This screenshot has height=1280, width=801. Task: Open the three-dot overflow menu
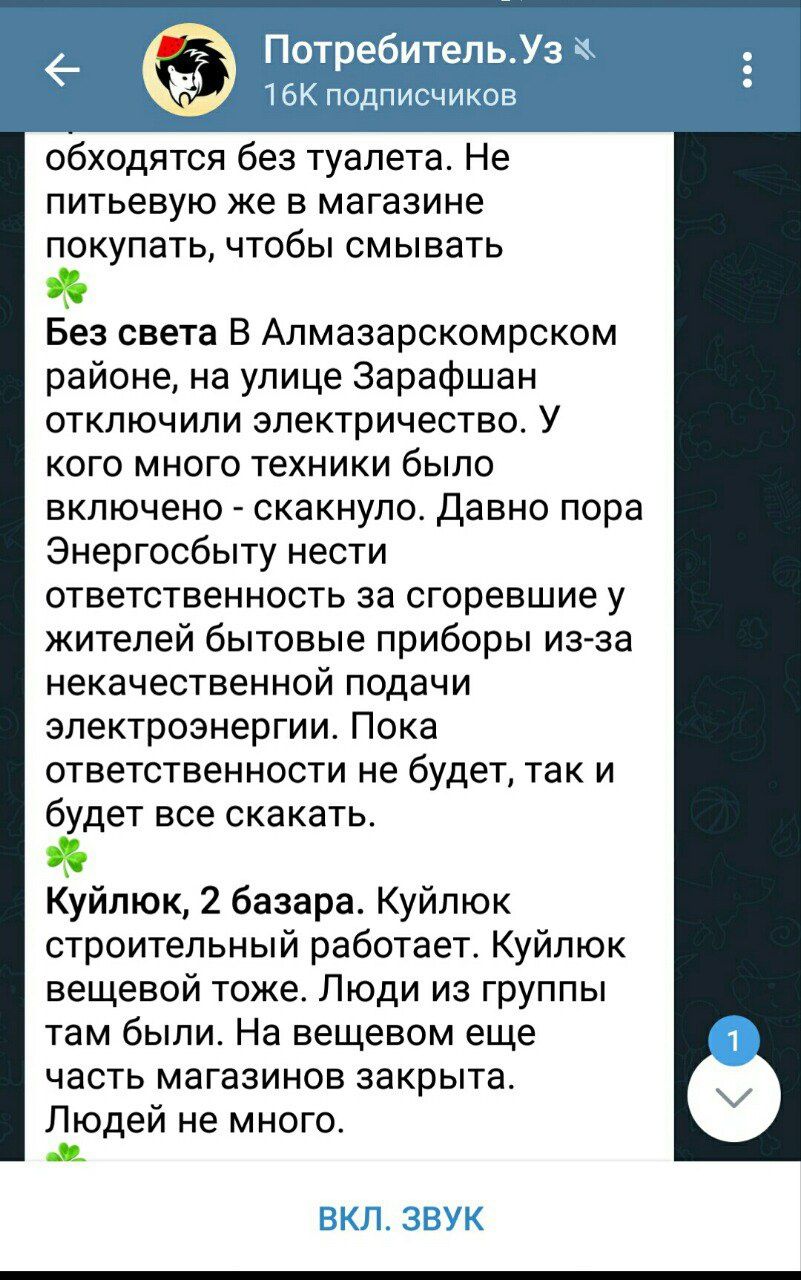[747, 70]
